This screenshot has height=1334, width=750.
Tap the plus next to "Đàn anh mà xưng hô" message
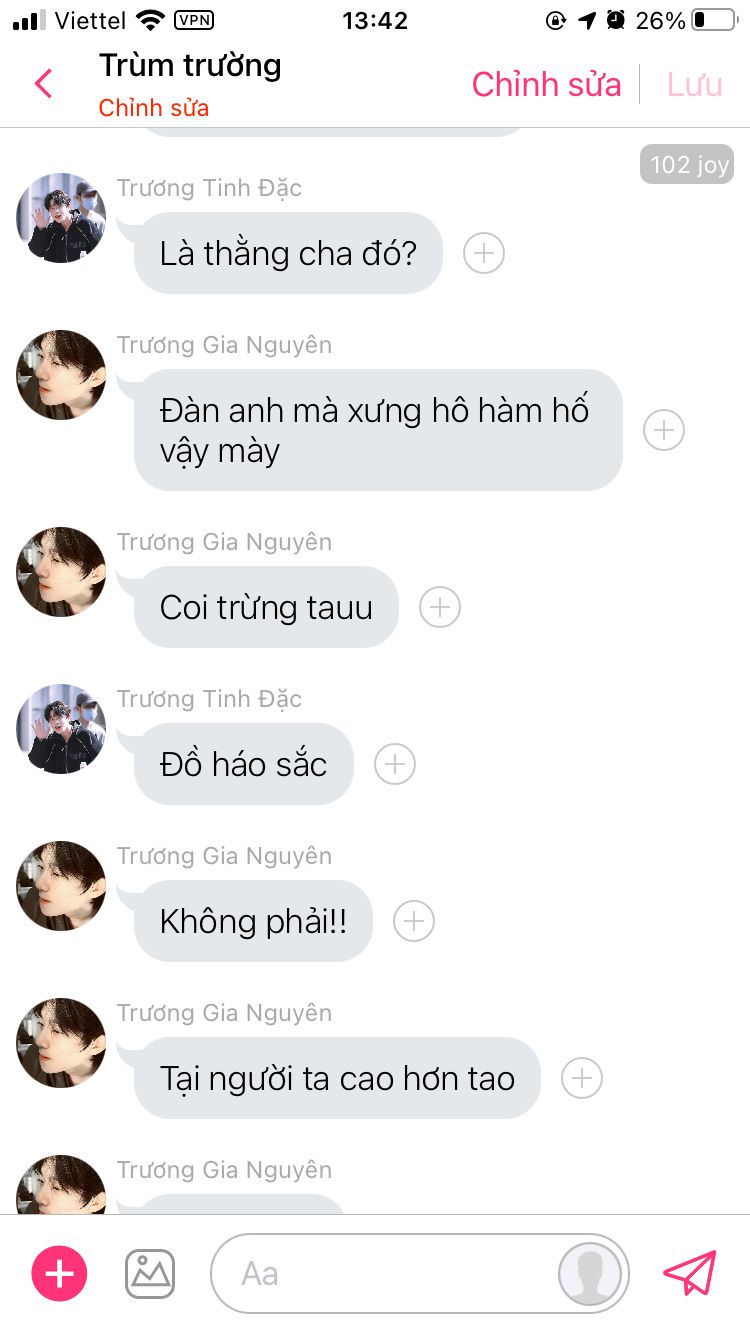663,430
